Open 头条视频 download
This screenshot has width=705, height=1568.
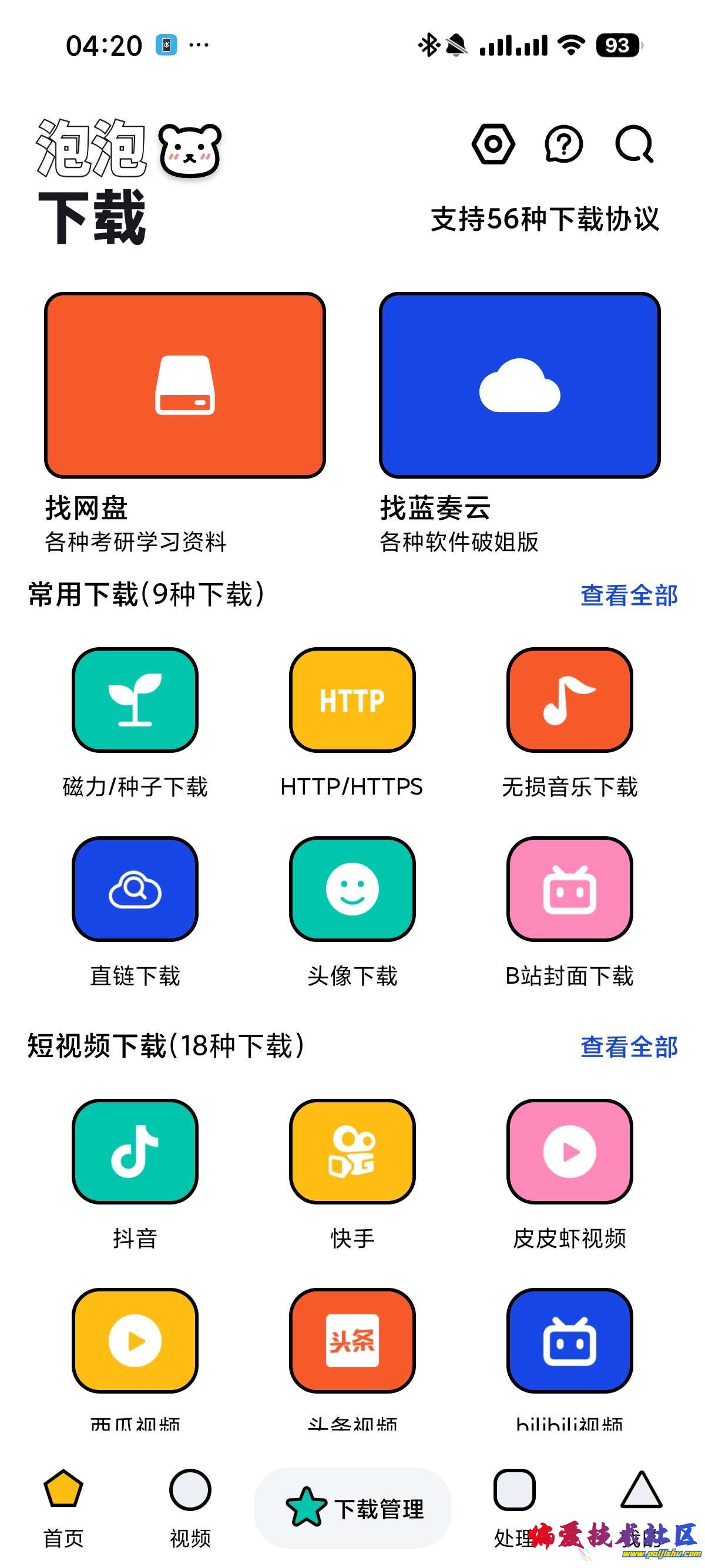coord(352,1340)
